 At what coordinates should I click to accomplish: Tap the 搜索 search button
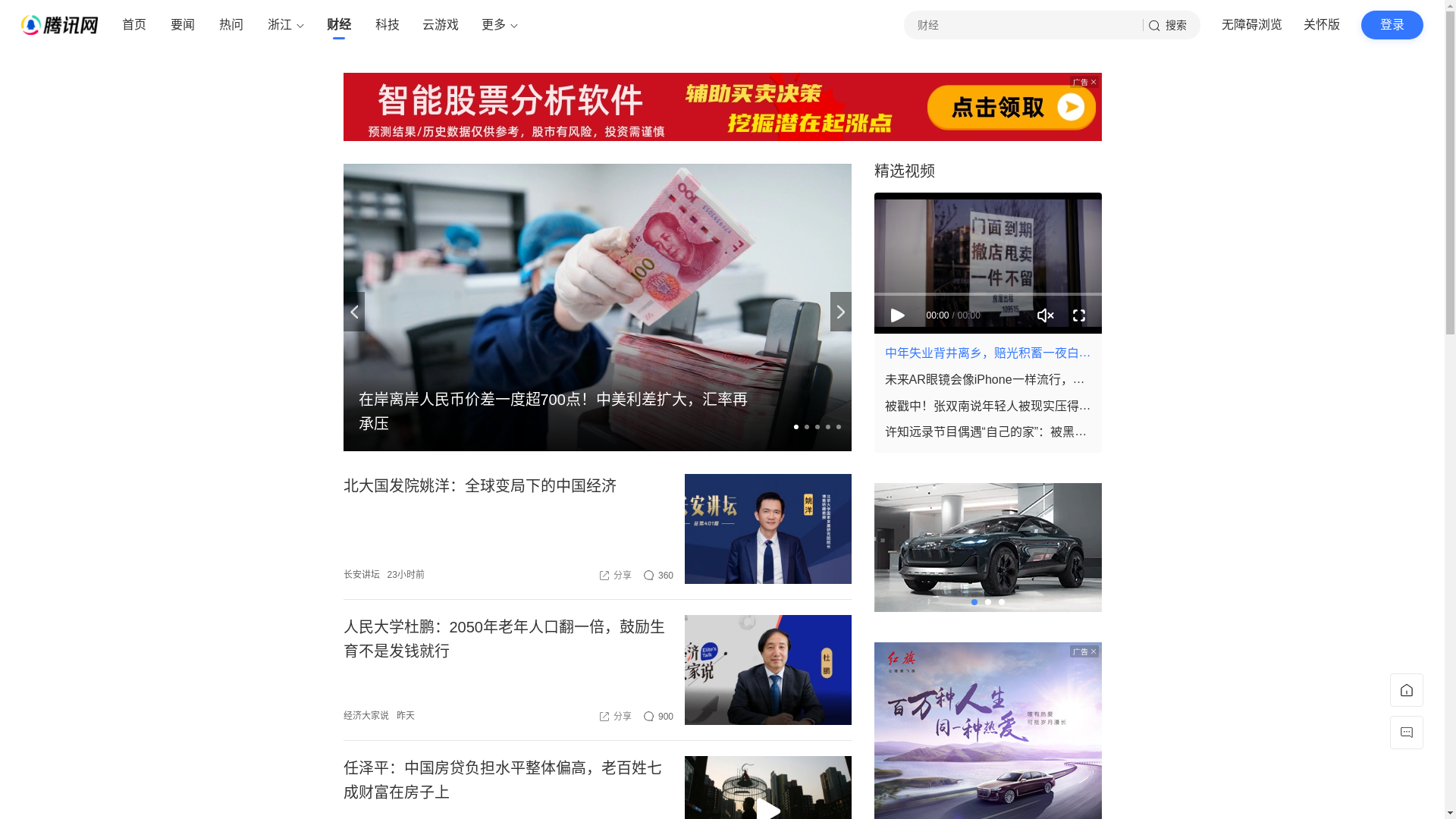coord(1168,26)
